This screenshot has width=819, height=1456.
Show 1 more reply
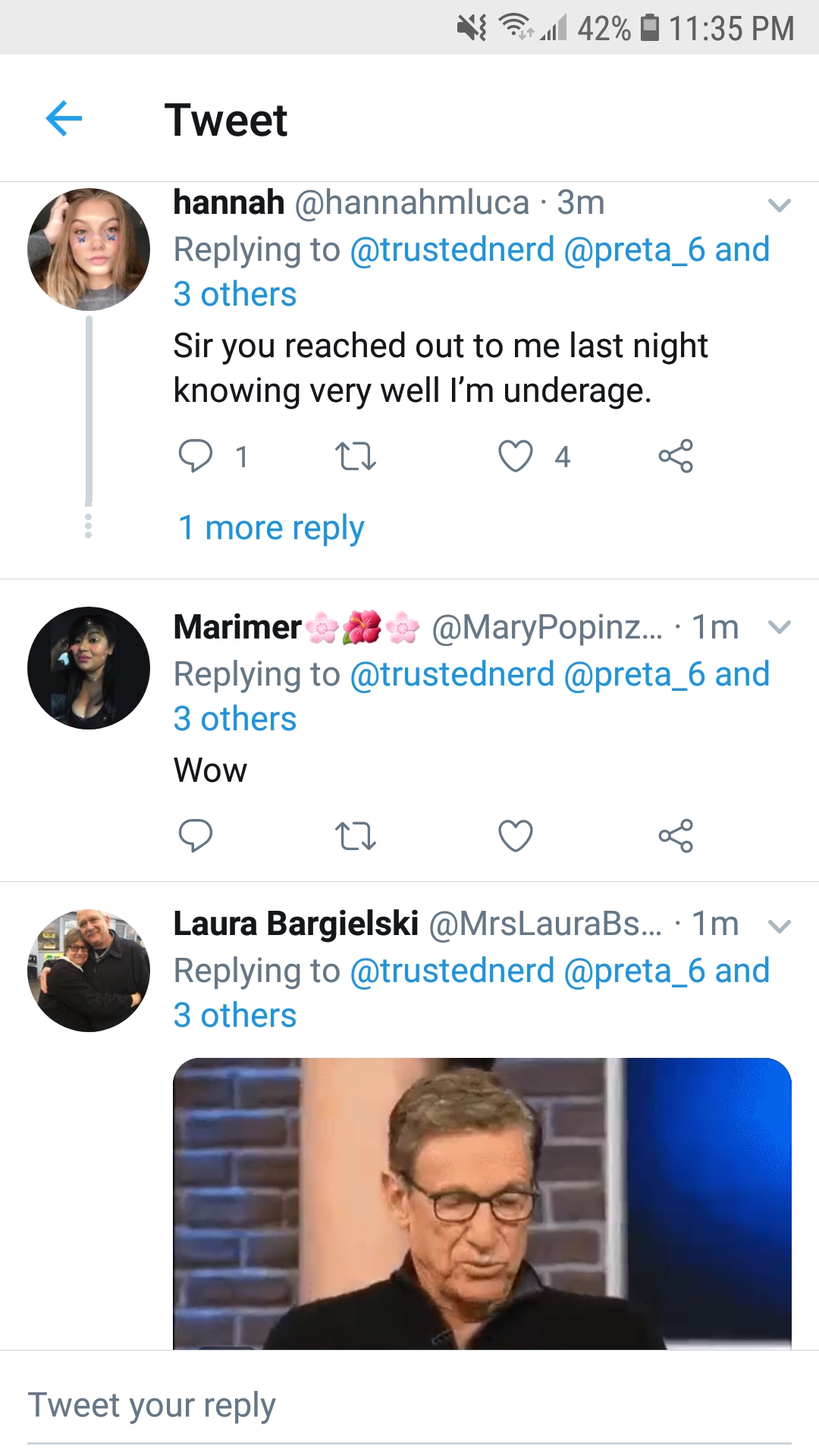(x=271, y=528)
